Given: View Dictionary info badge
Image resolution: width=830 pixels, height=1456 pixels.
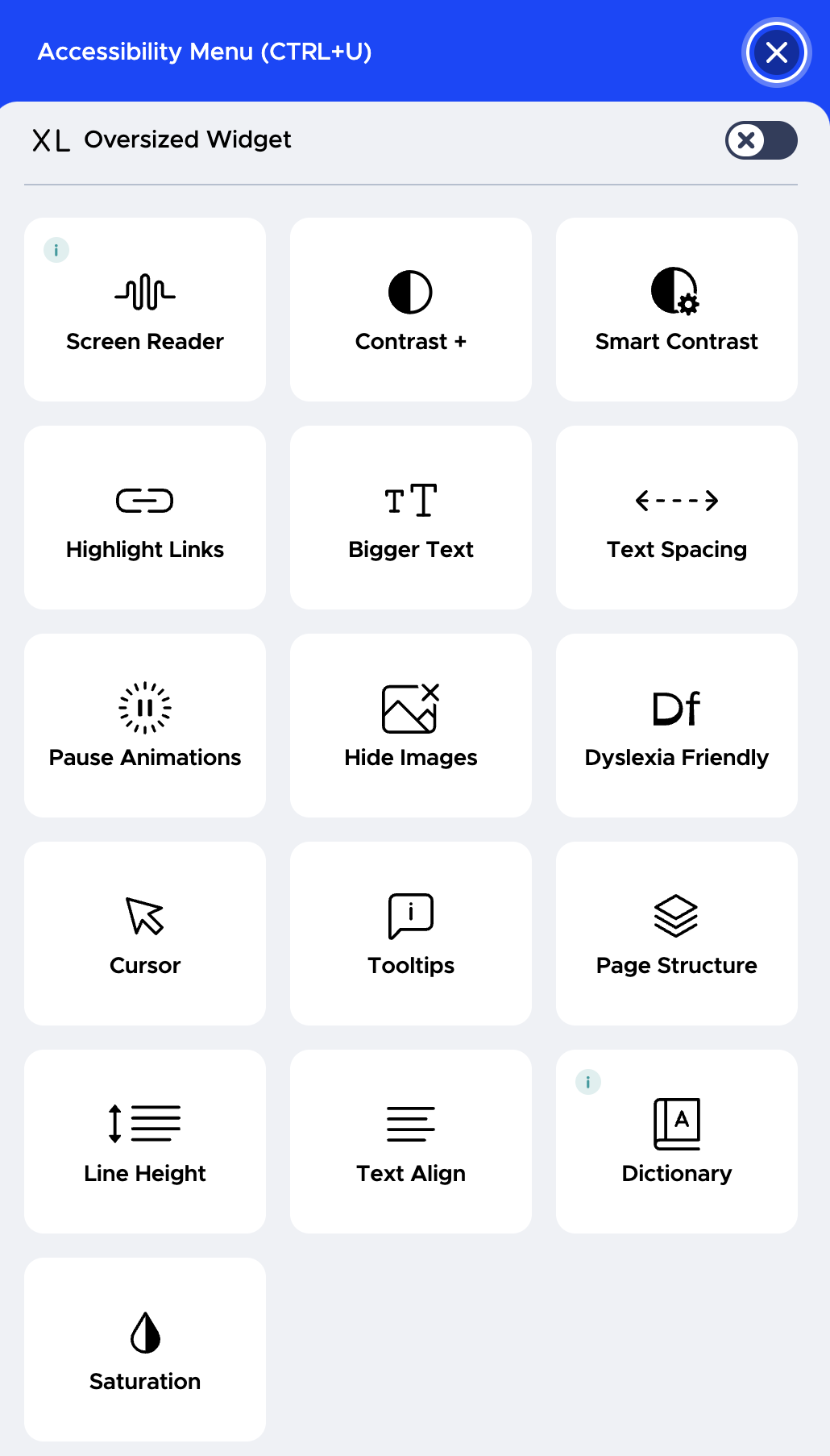Looking at the screenshot, I should (587, 1082).
